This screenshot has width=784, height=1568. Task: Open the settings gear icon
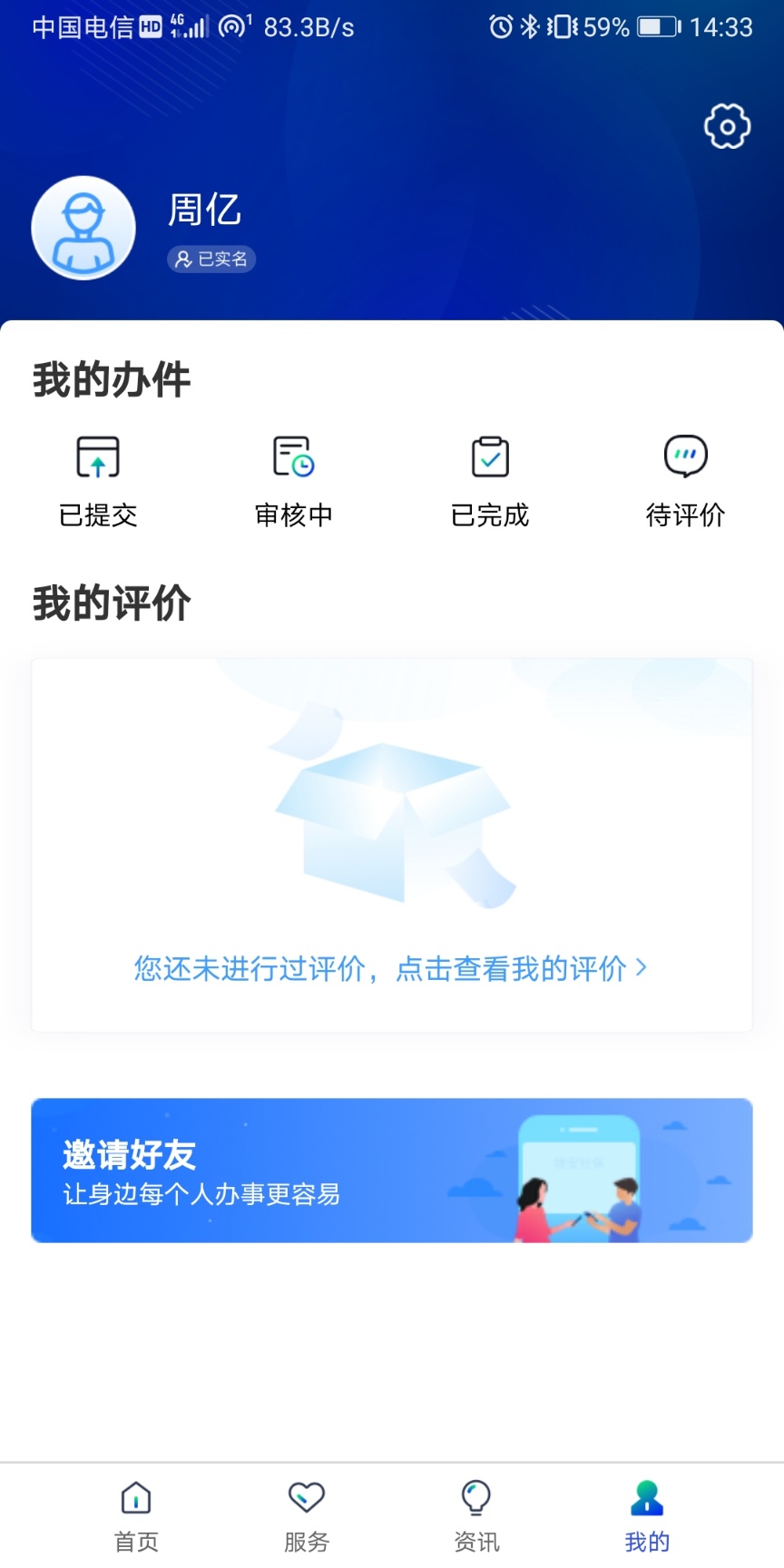point(726,126)
